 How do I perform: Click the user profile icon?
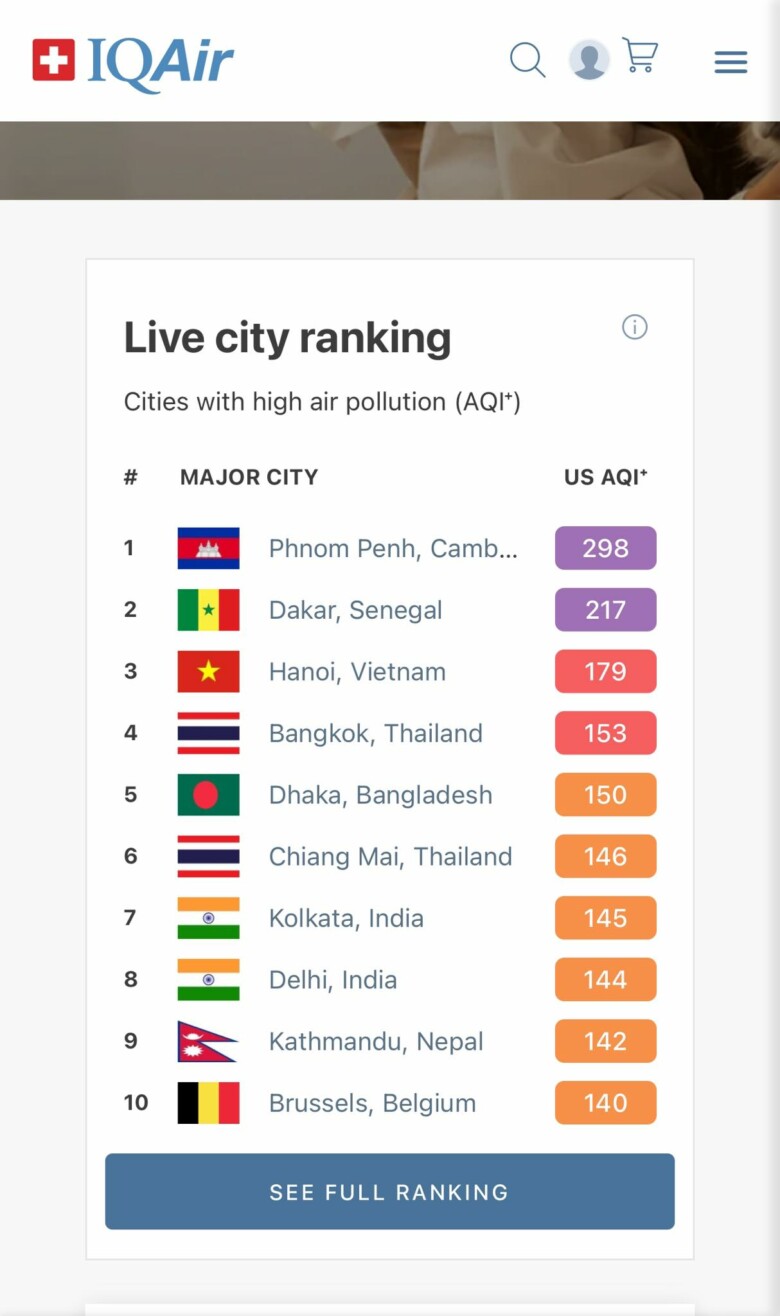coord(589,60)
